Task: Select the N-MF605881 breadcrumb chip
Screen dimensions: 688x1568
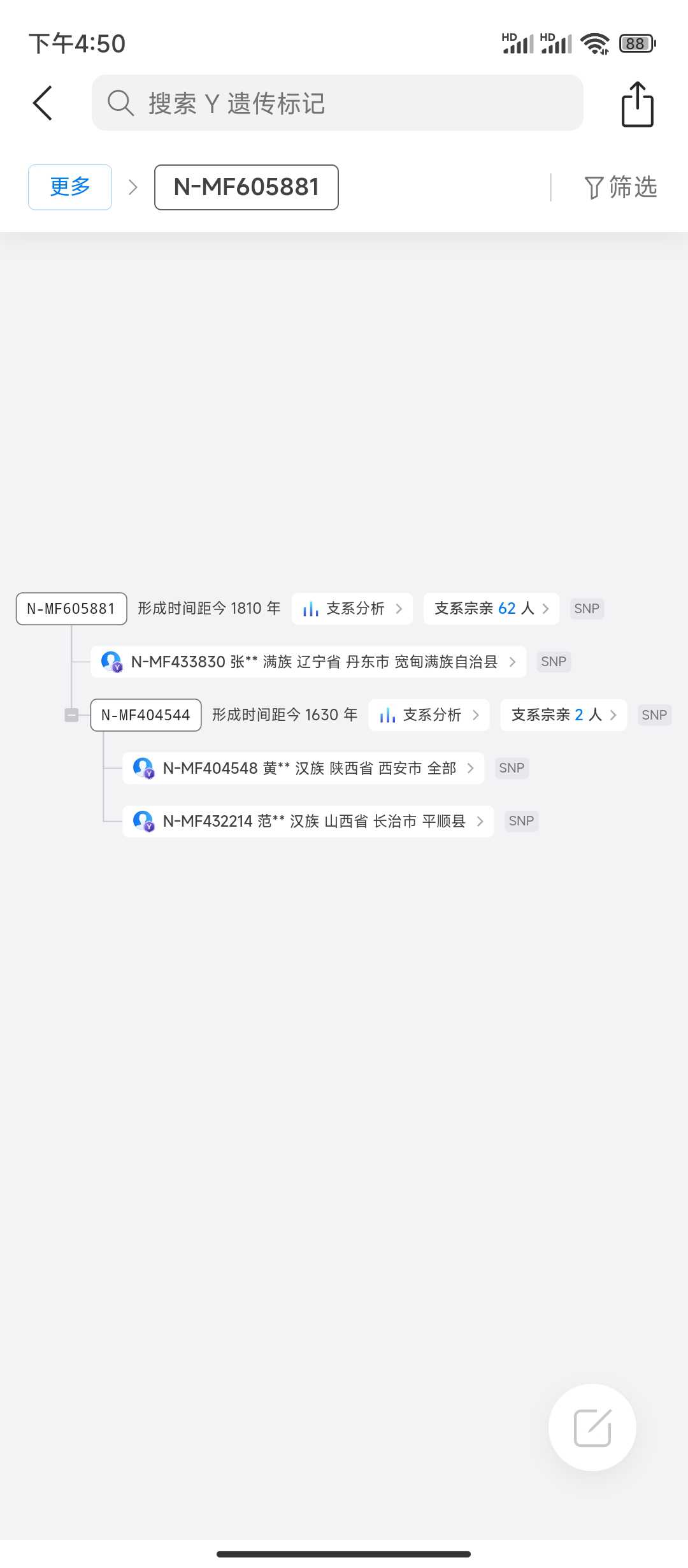Action: coord(246,187)
